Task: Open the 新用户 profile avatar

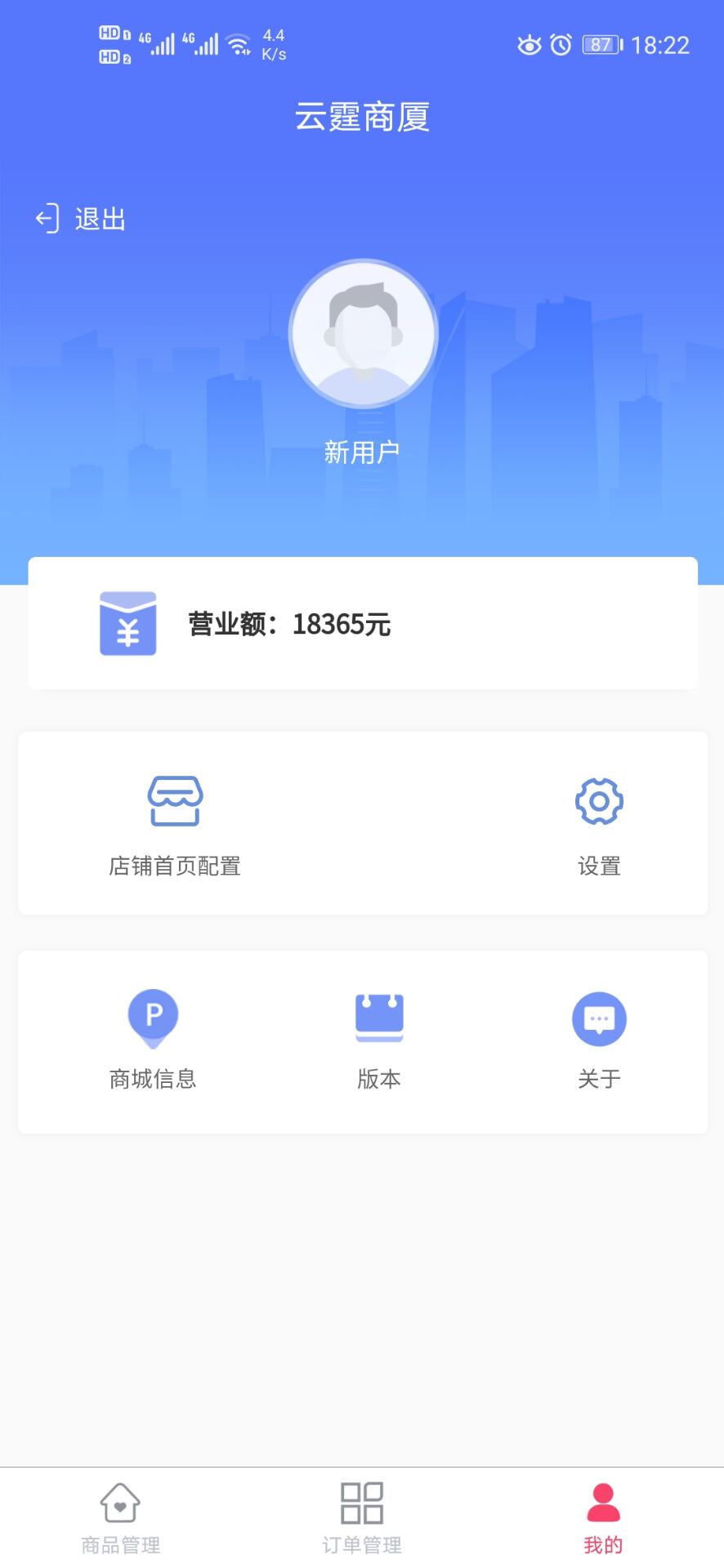Action: pos(363,333)
